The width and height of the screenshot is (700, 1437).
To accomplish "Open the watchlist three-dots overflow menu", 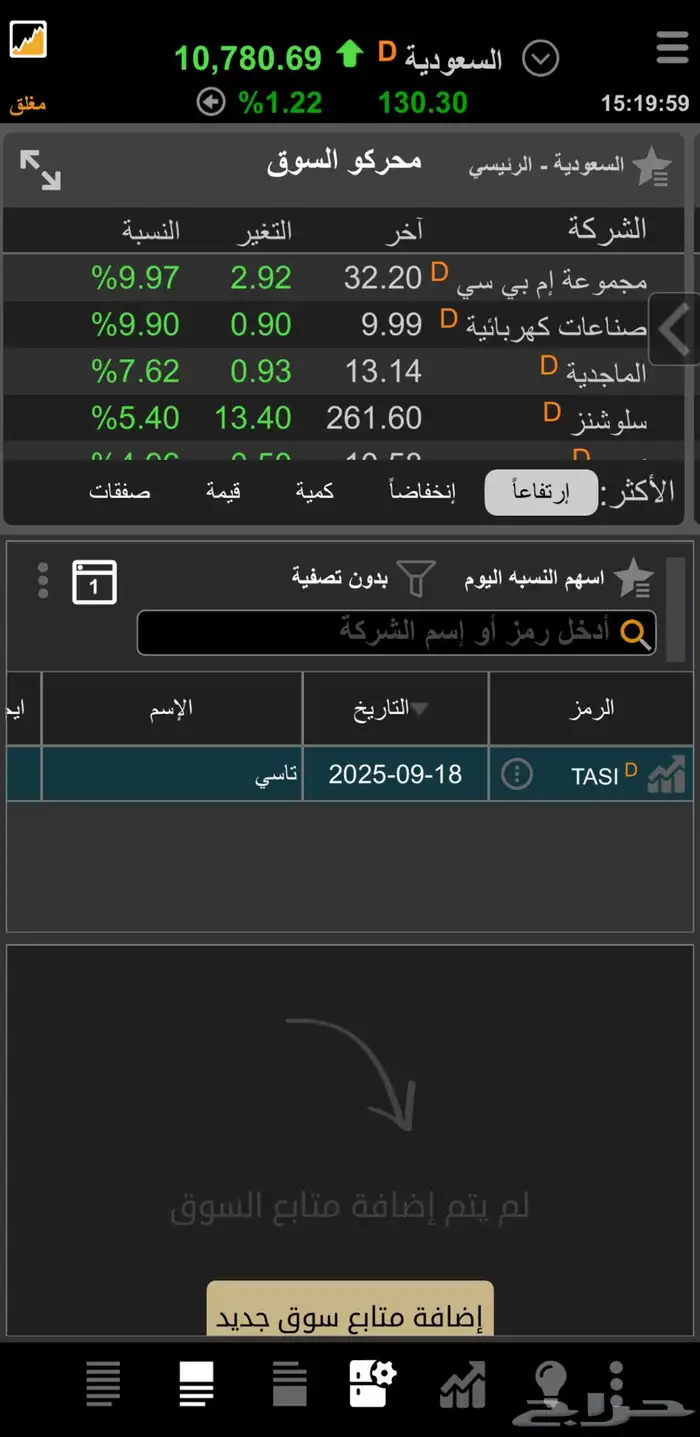I will tap(42, 580).
